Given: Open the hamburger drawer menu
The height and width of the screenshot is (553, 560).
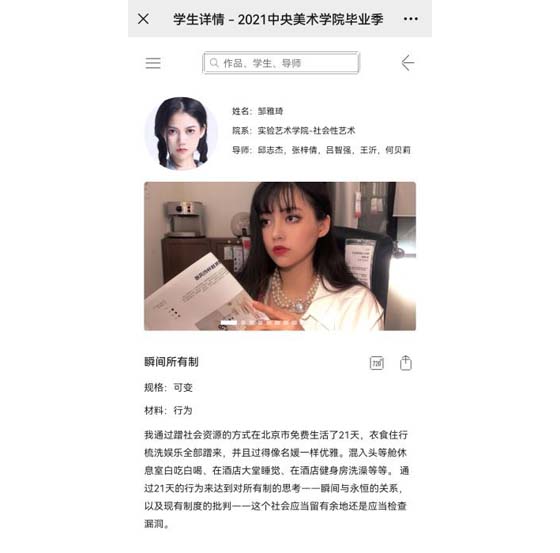Looking at the screenshot, I should click(x=153, y=63).
